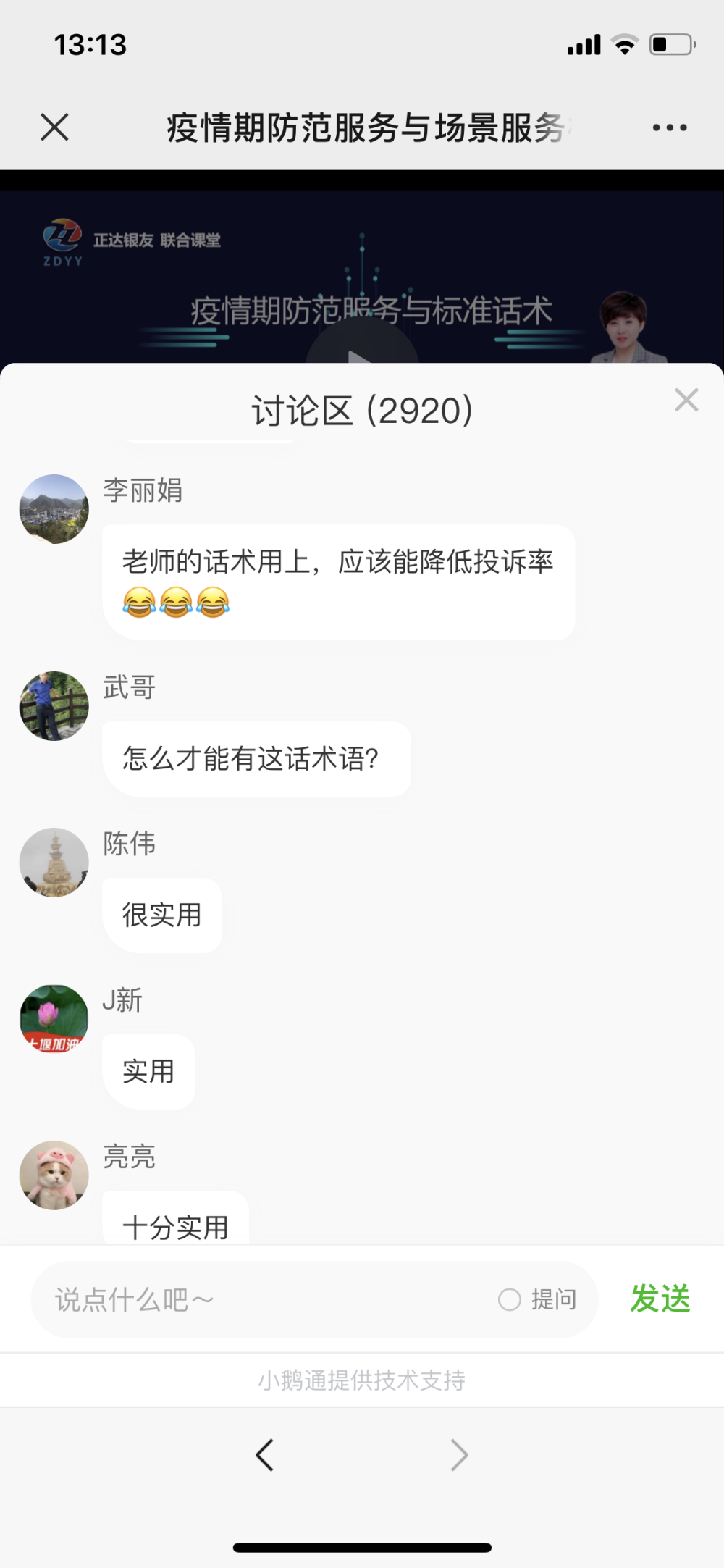
Task: Tap 李丽娟's profile avatar
Action: (x=54, y=509)
